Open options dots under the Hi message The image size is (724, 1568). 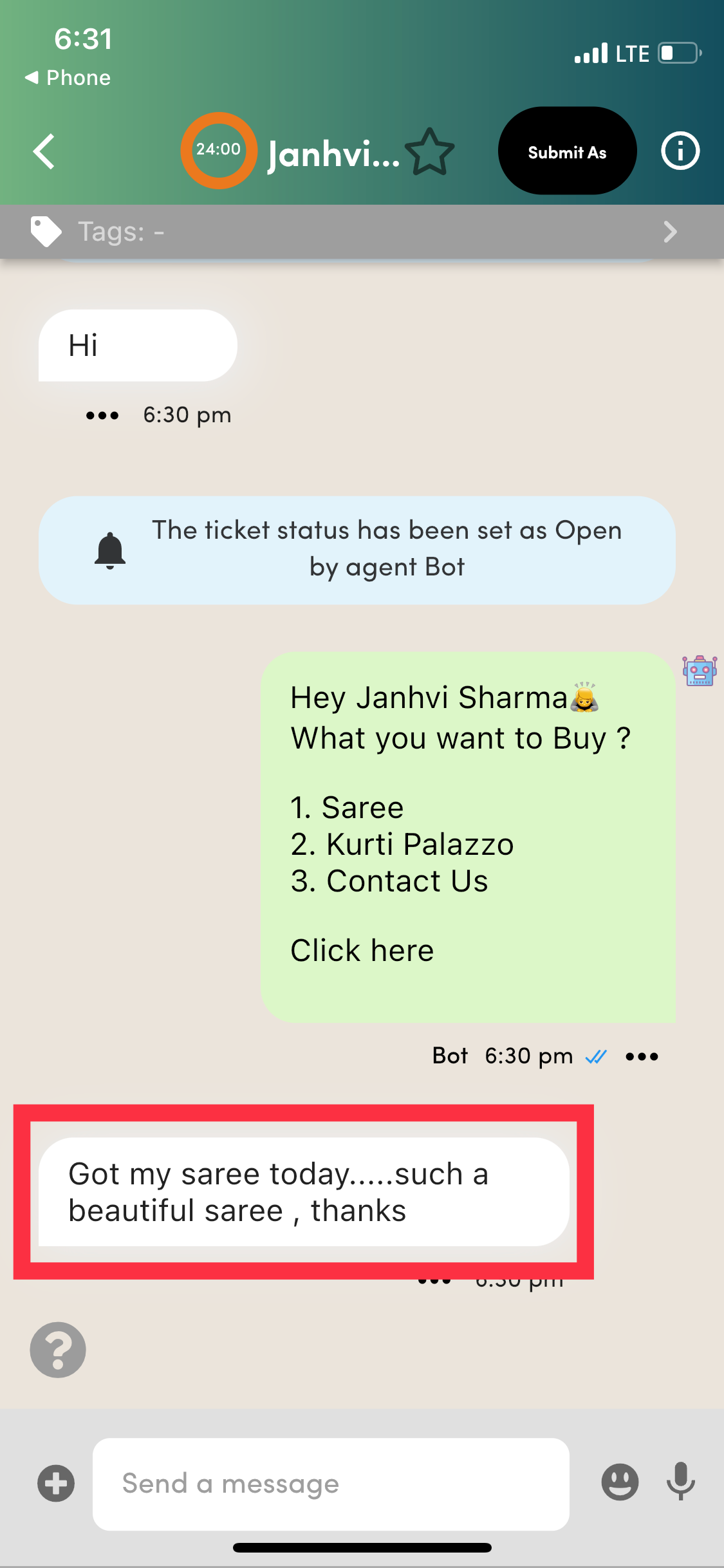coord(102,415)
